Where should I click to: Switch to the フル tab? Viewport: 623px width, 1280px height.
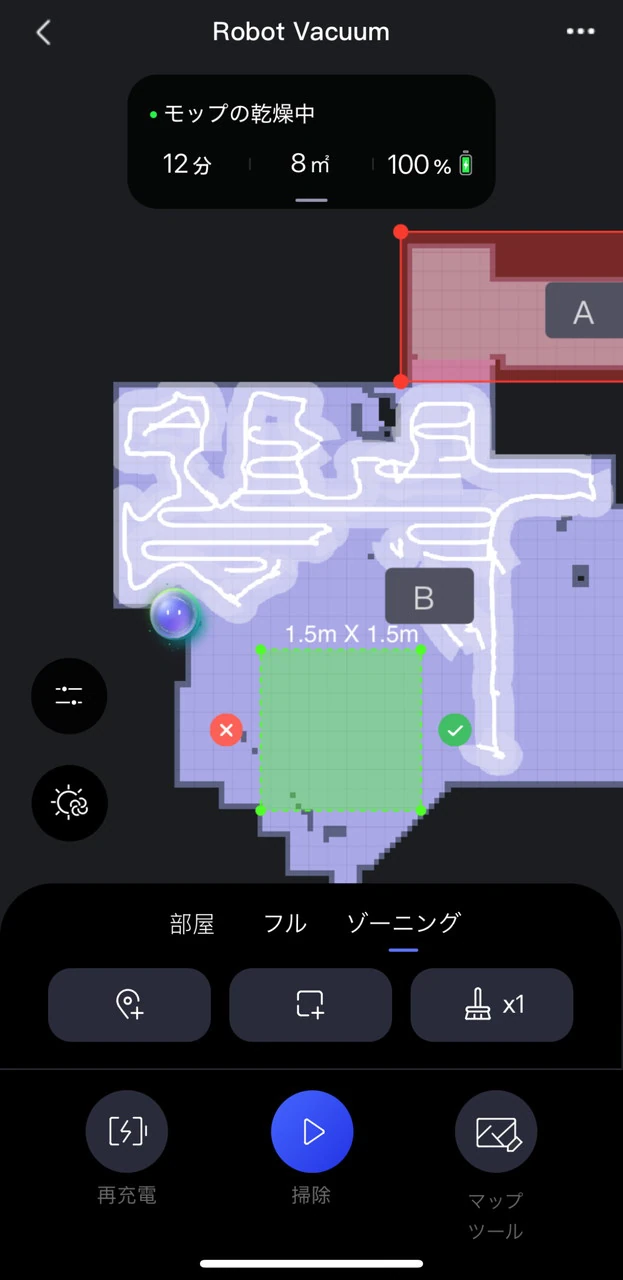click(x=285, y=923)
